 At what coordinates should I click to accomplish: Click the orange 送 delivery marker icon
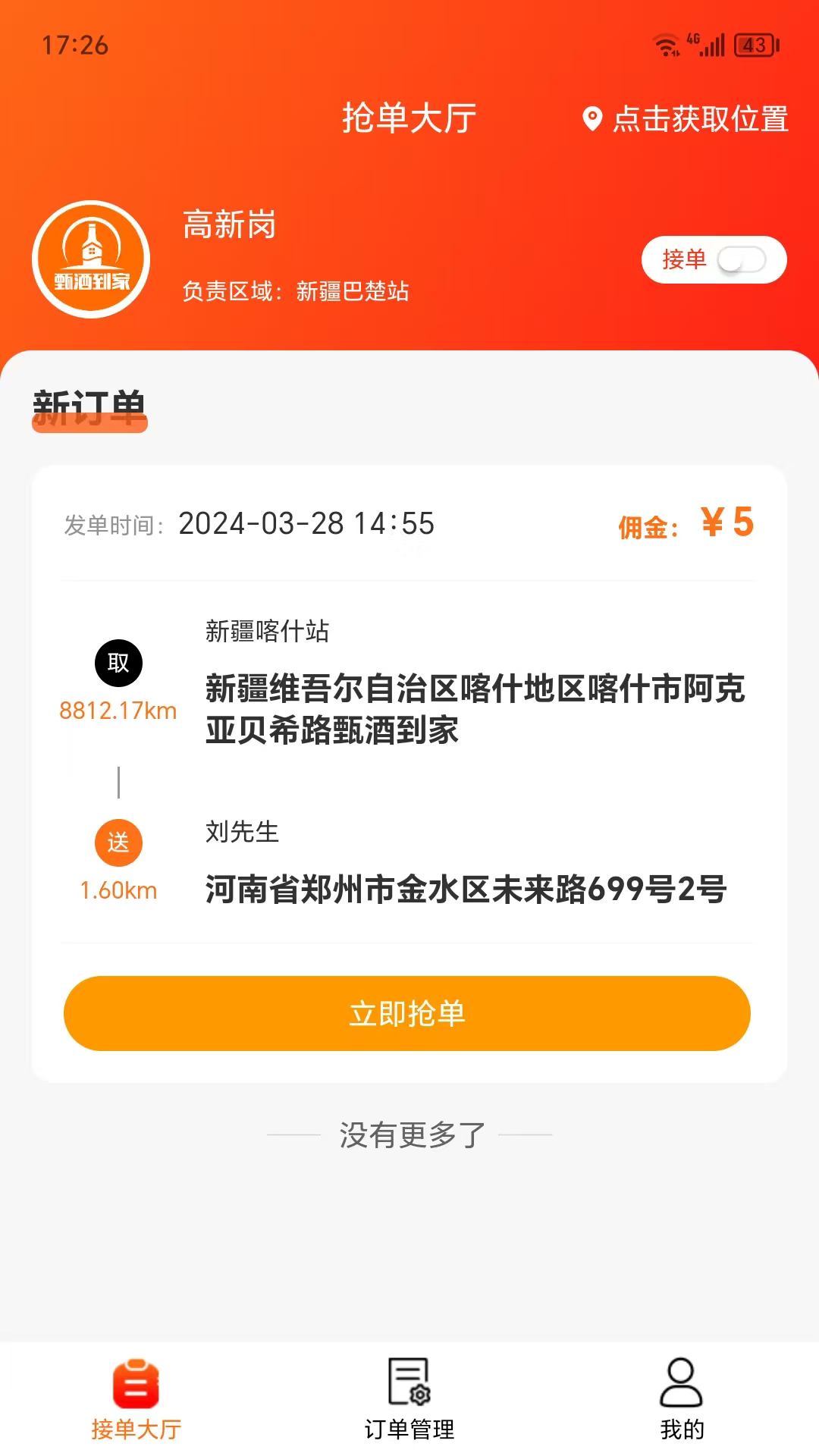(118, 842)
